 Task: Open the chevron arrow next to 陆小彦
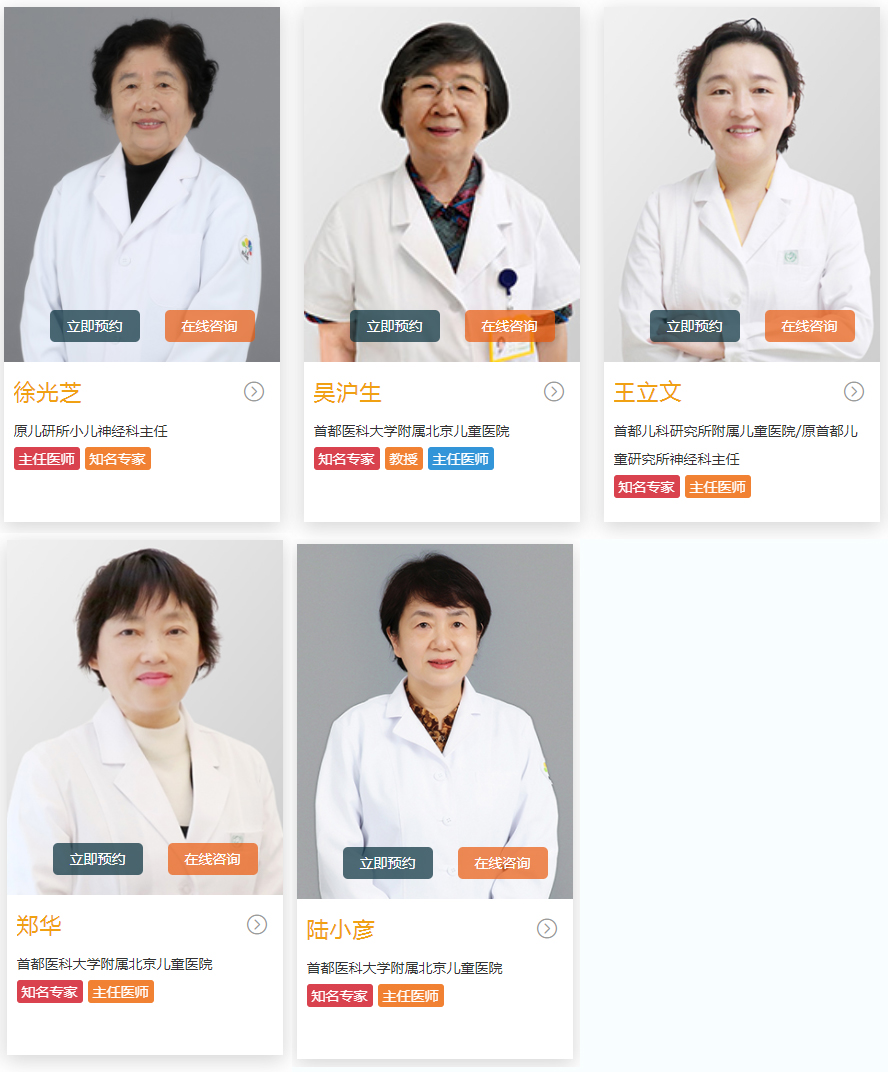(547, 929)
